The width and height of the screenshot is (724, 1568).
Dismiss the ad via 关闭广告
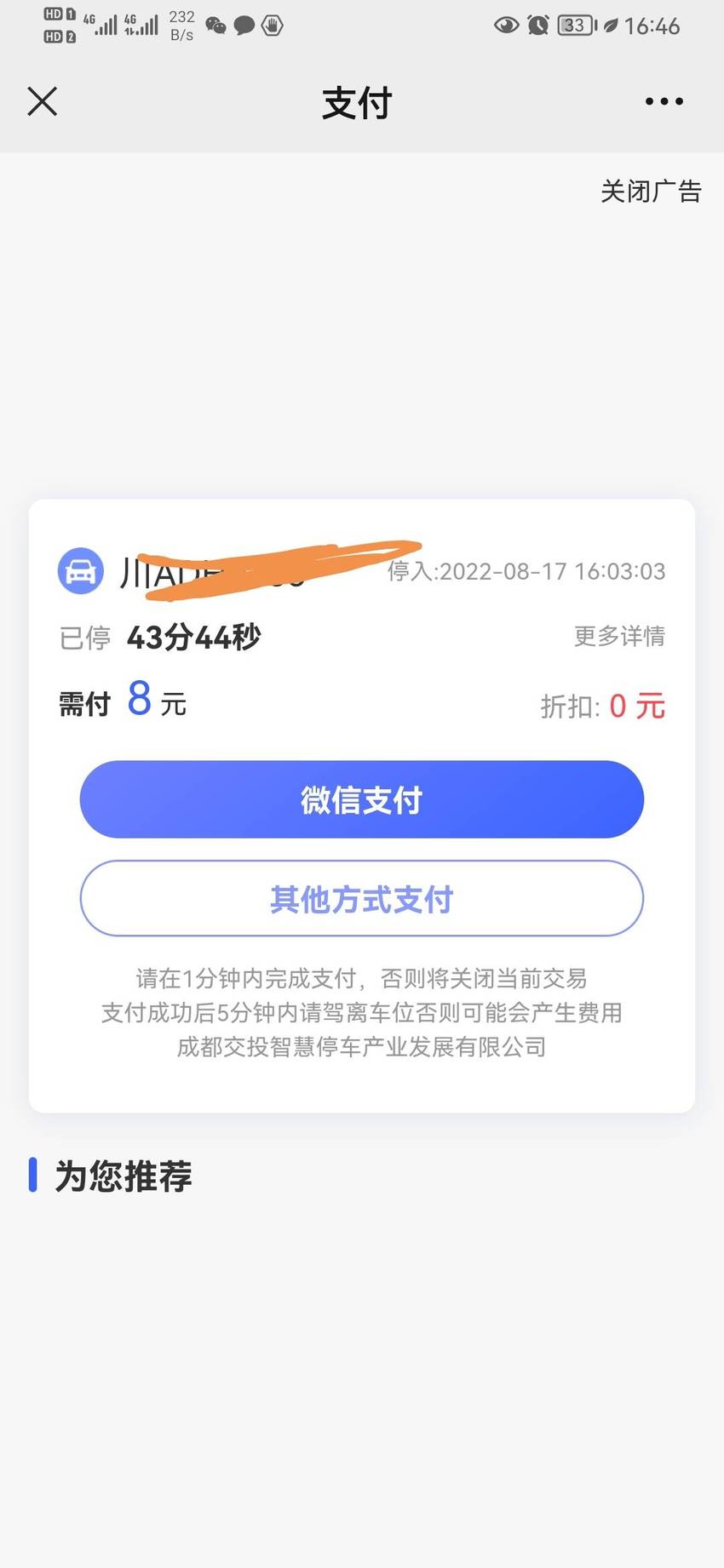[651, 191]
